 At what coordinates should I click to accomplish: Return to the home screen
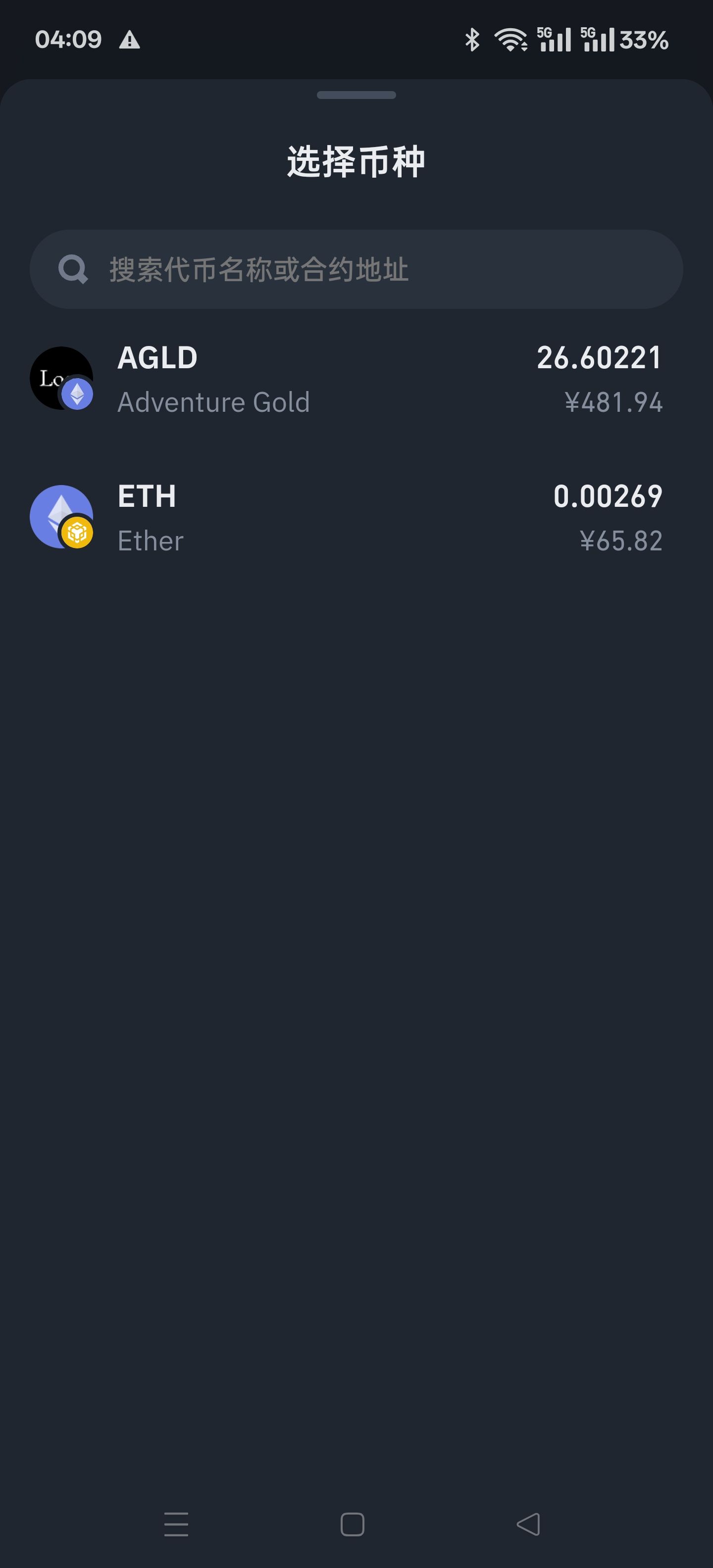click(x=353, y=1524)
